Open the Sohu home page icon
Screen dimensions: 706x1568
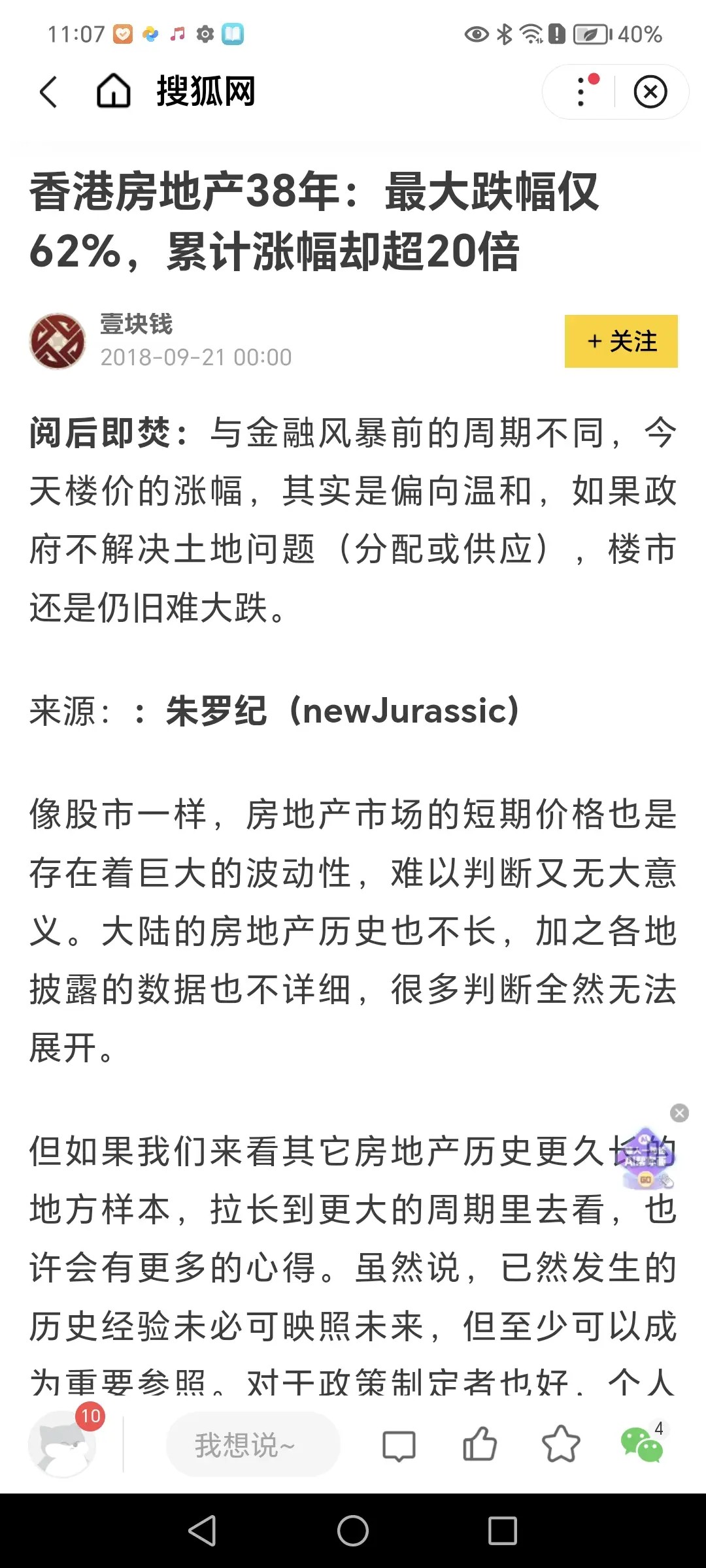114,91
